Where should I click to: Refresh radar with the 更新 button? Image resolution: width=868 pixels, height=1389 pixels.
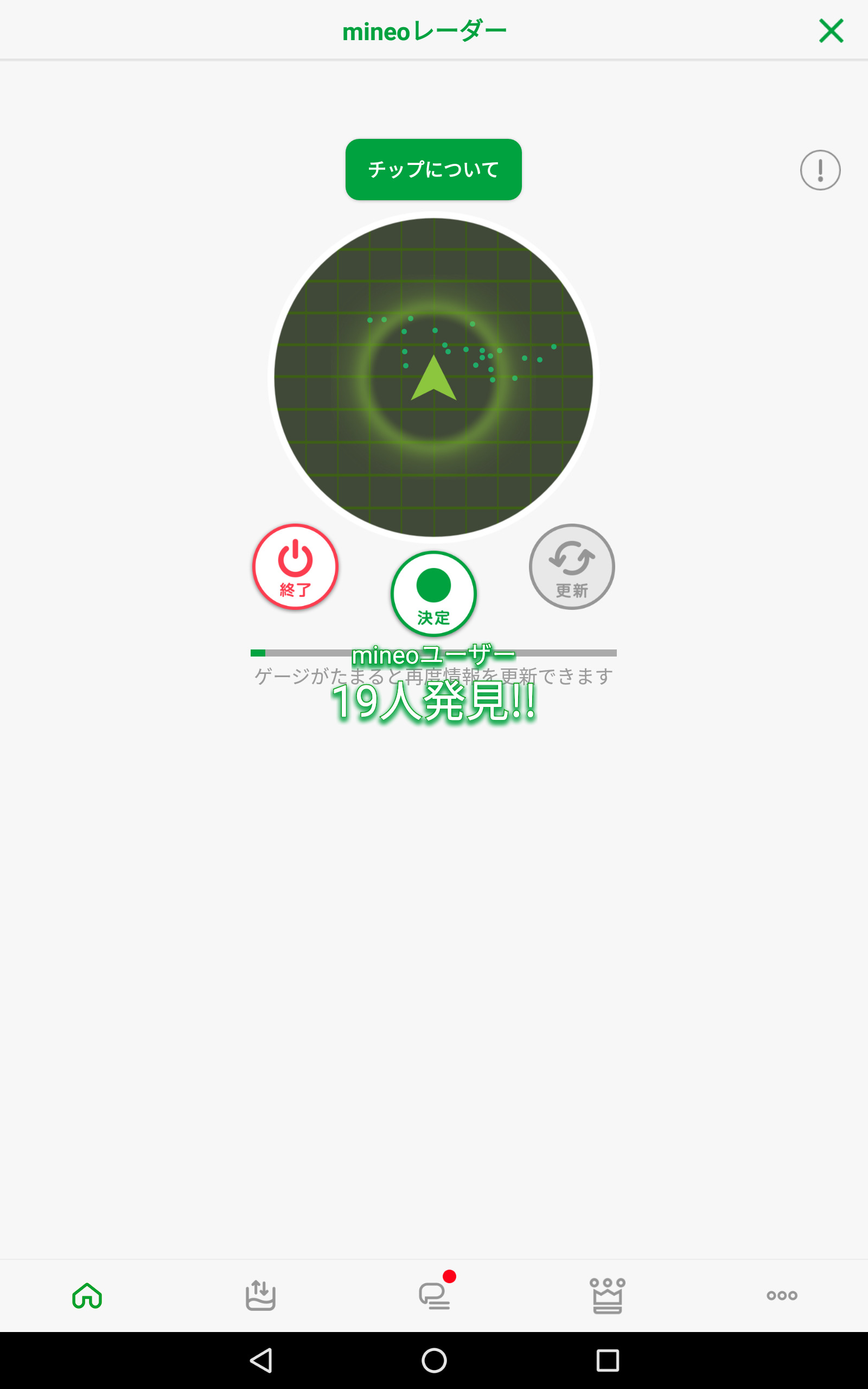(572, 566)
